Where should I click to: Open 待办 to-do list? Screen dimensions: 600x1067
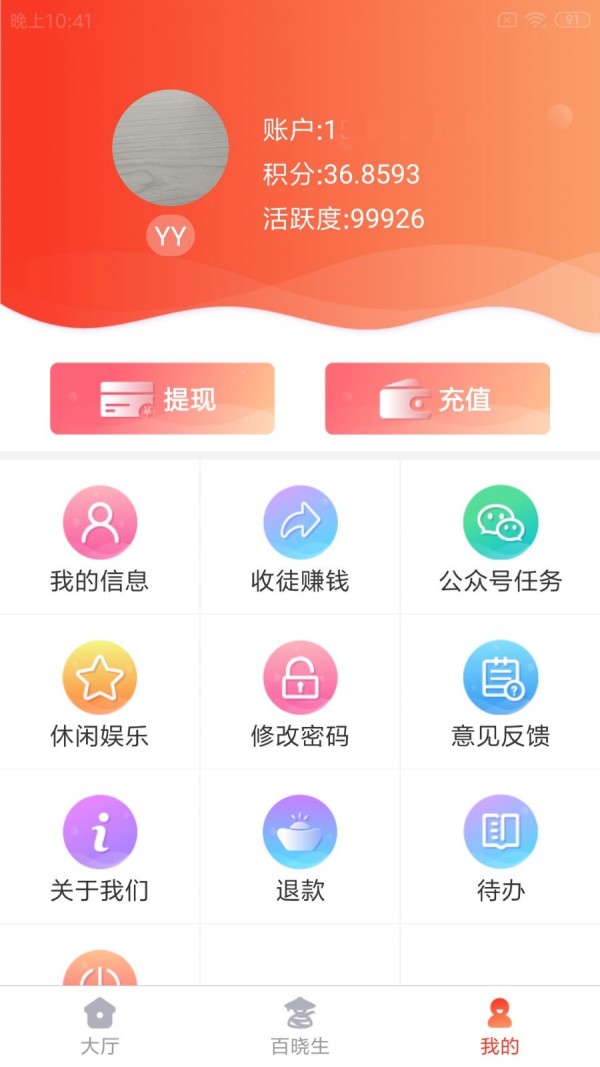(500, 848)
